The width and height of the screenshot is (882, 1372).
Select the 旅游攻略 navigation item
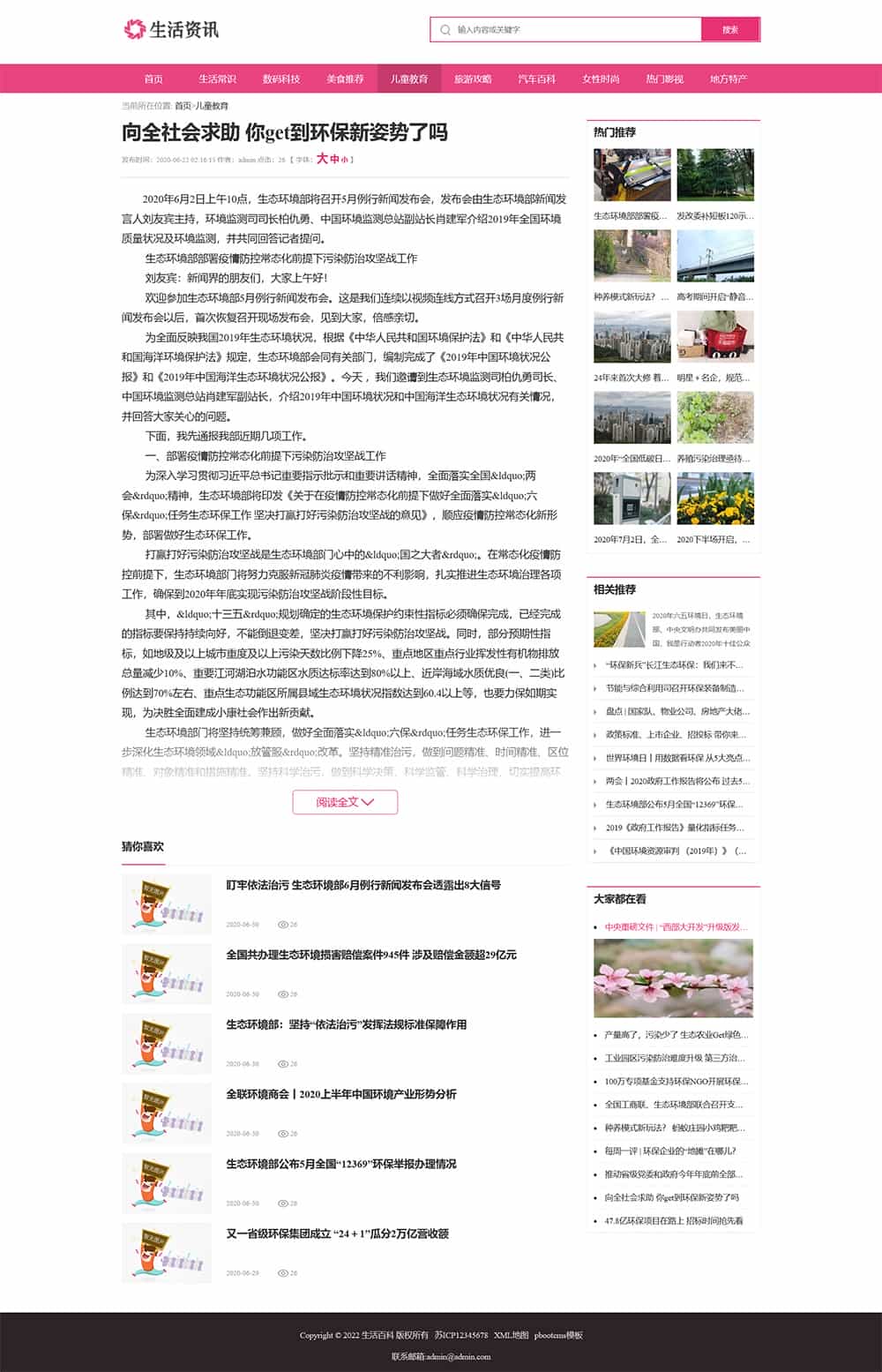(x=473, y=79)
